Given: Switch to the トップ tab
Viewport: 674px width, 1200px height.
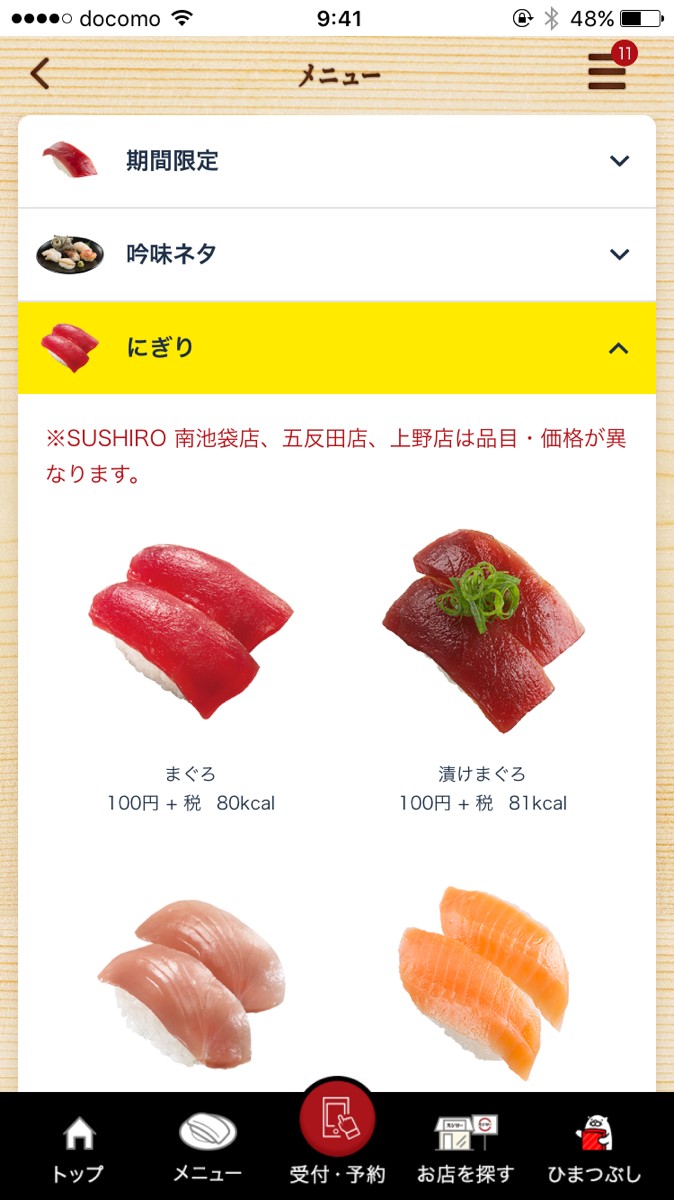Looking at the screenshot, I should 78,1148.
